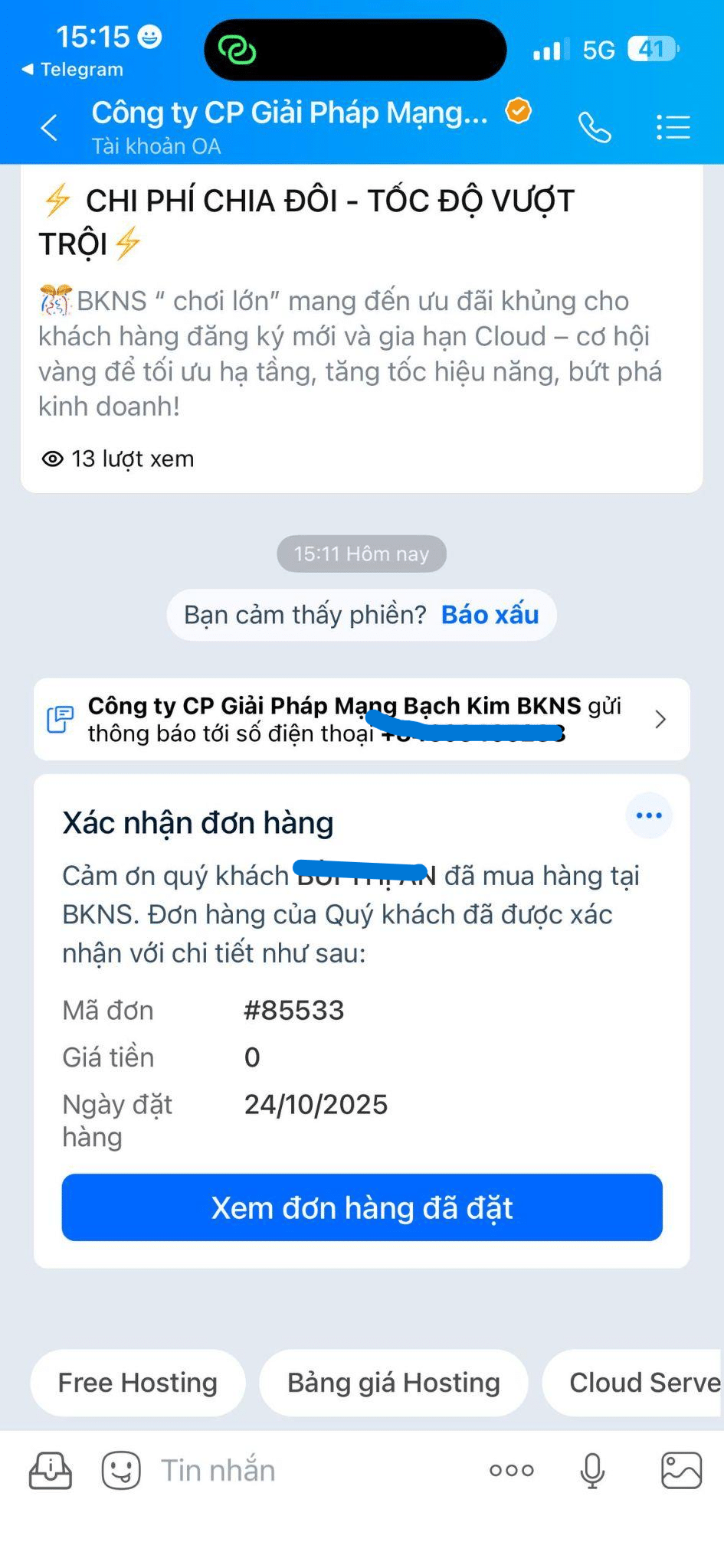Tap Báo xấu to report the conversation
724x1568 pixels.
click(490, 614)
